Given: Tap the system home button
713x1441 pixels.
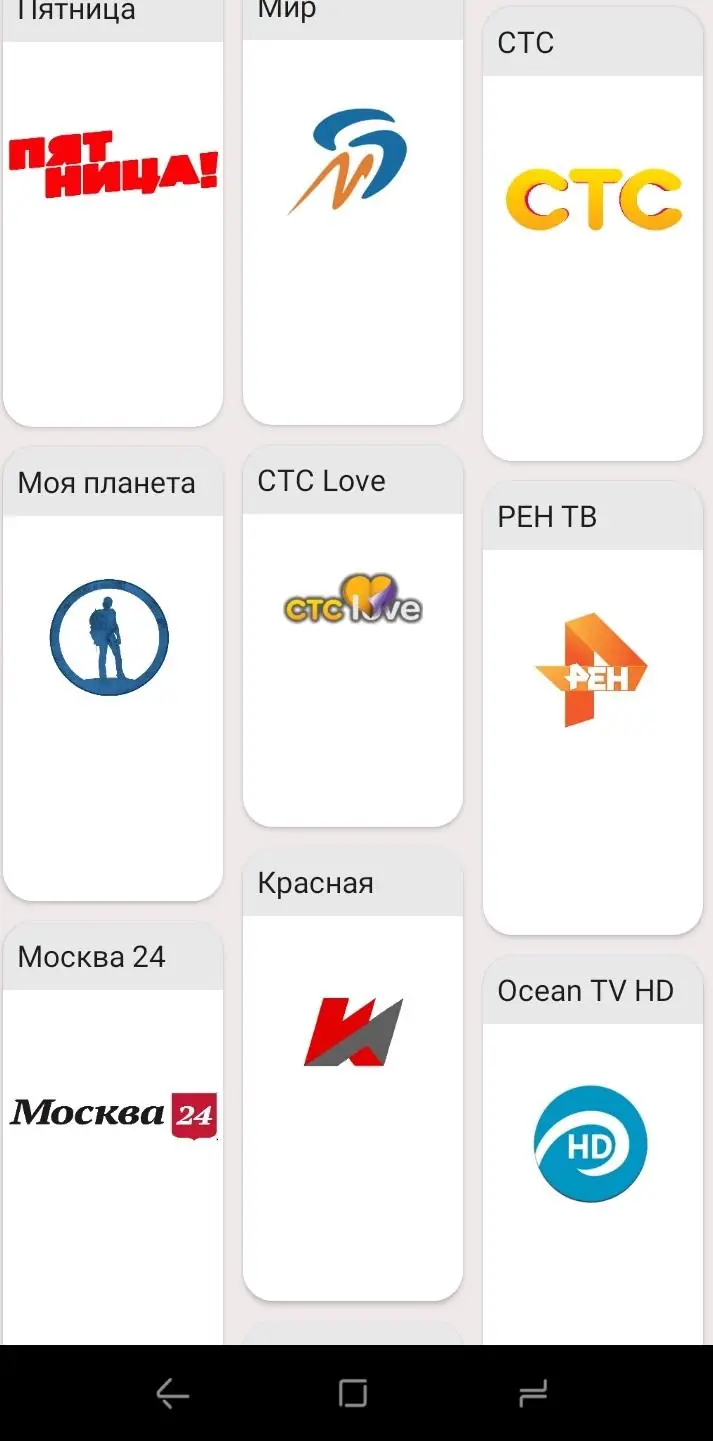Looking at the screenshot, I should click(353, 1394).
